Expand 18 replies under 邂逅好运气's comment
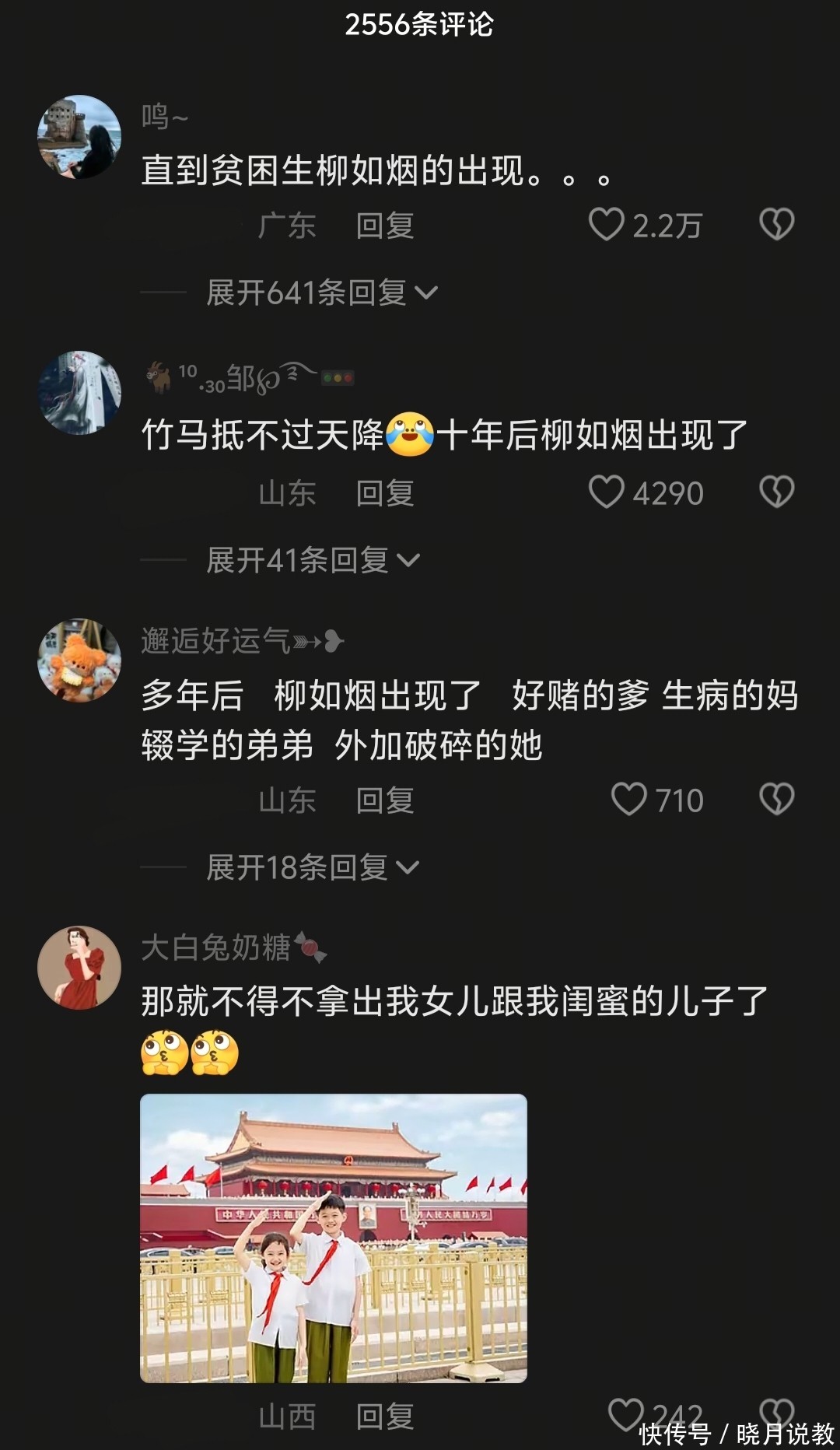The image size is (840, 1450). (x=312, y=867)
